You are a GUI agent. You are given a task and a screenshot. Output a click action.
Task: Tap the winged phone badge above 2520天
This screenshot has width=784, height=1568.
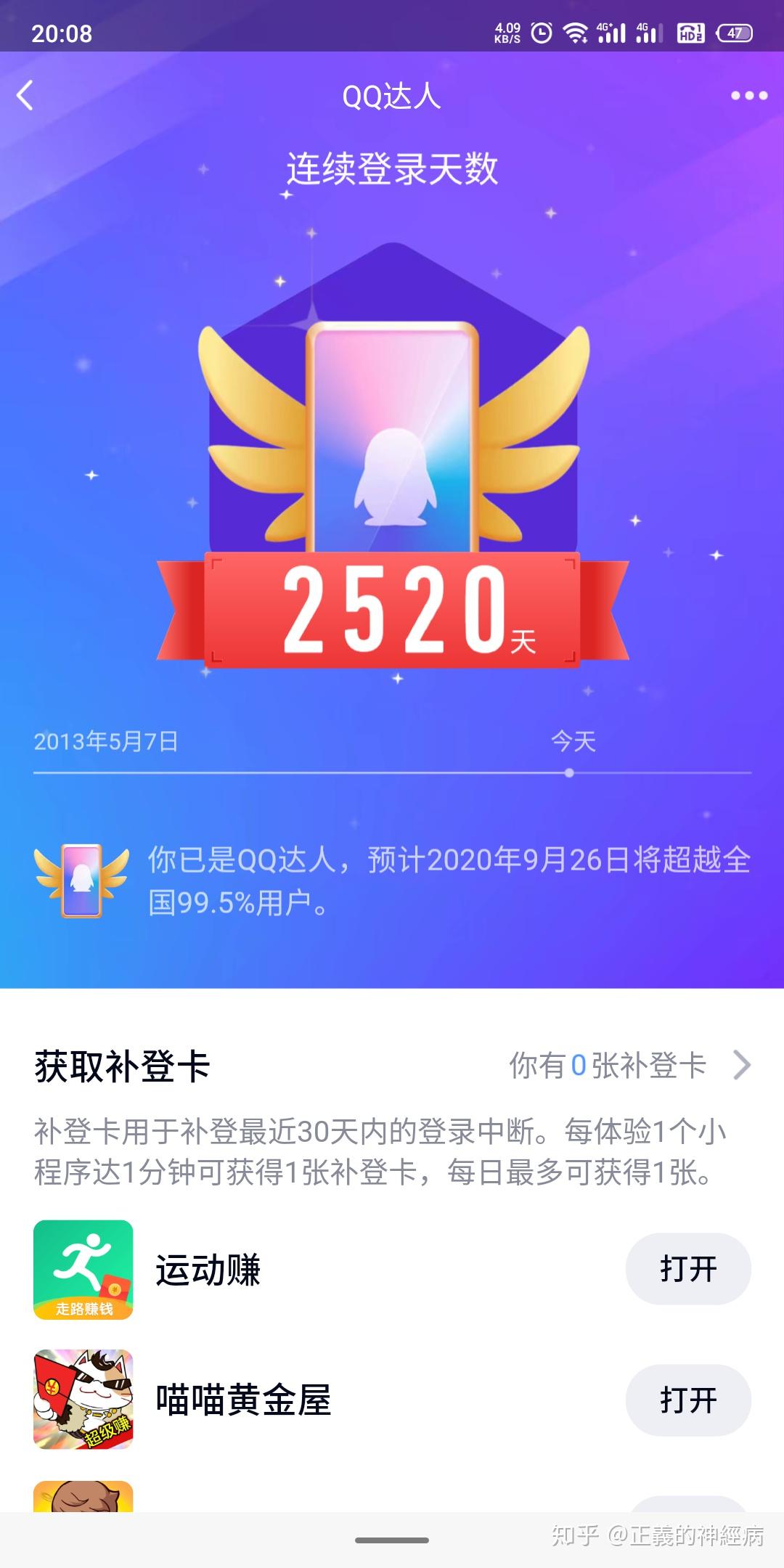(x=392, y=436)
